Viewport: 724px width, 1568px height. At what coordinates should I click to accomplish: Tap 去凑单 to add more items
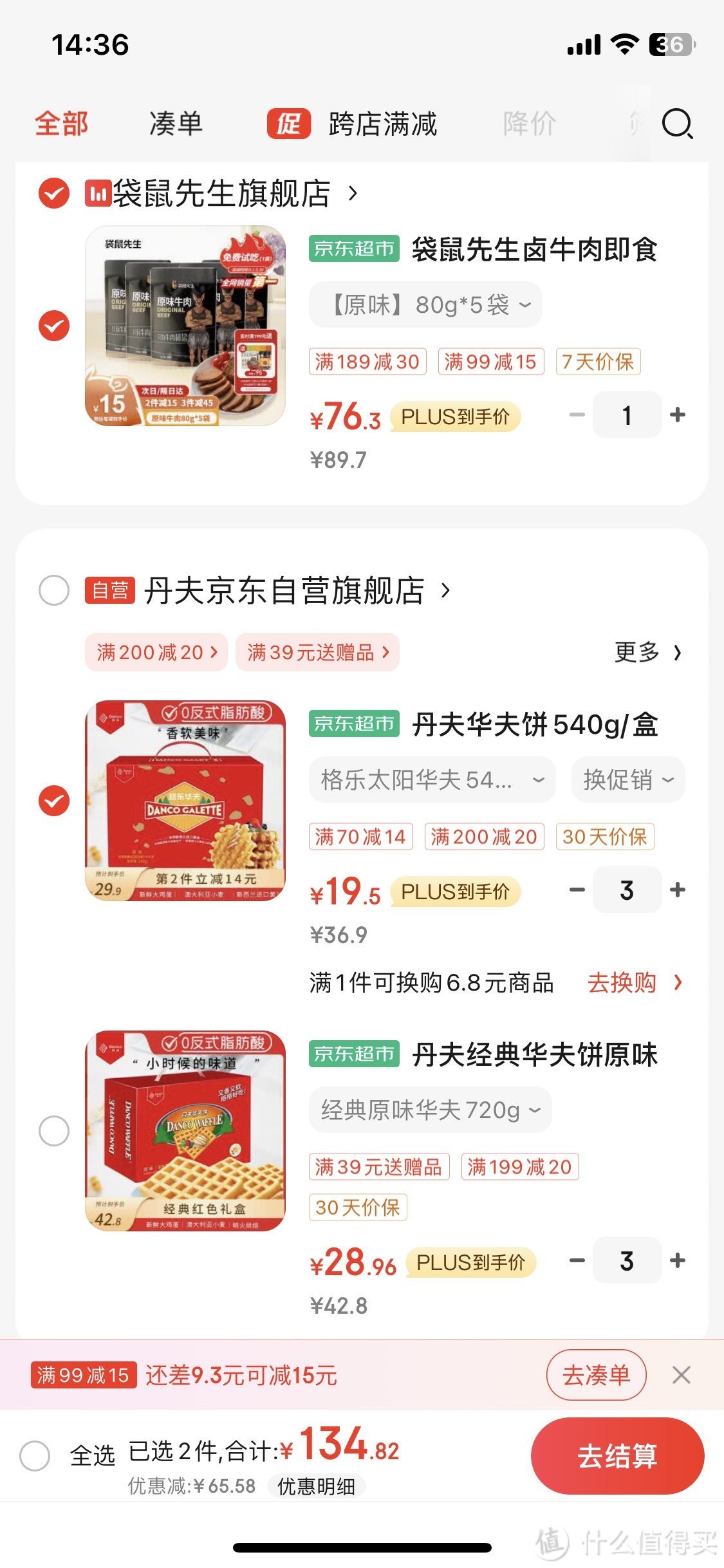[596, 1375]
